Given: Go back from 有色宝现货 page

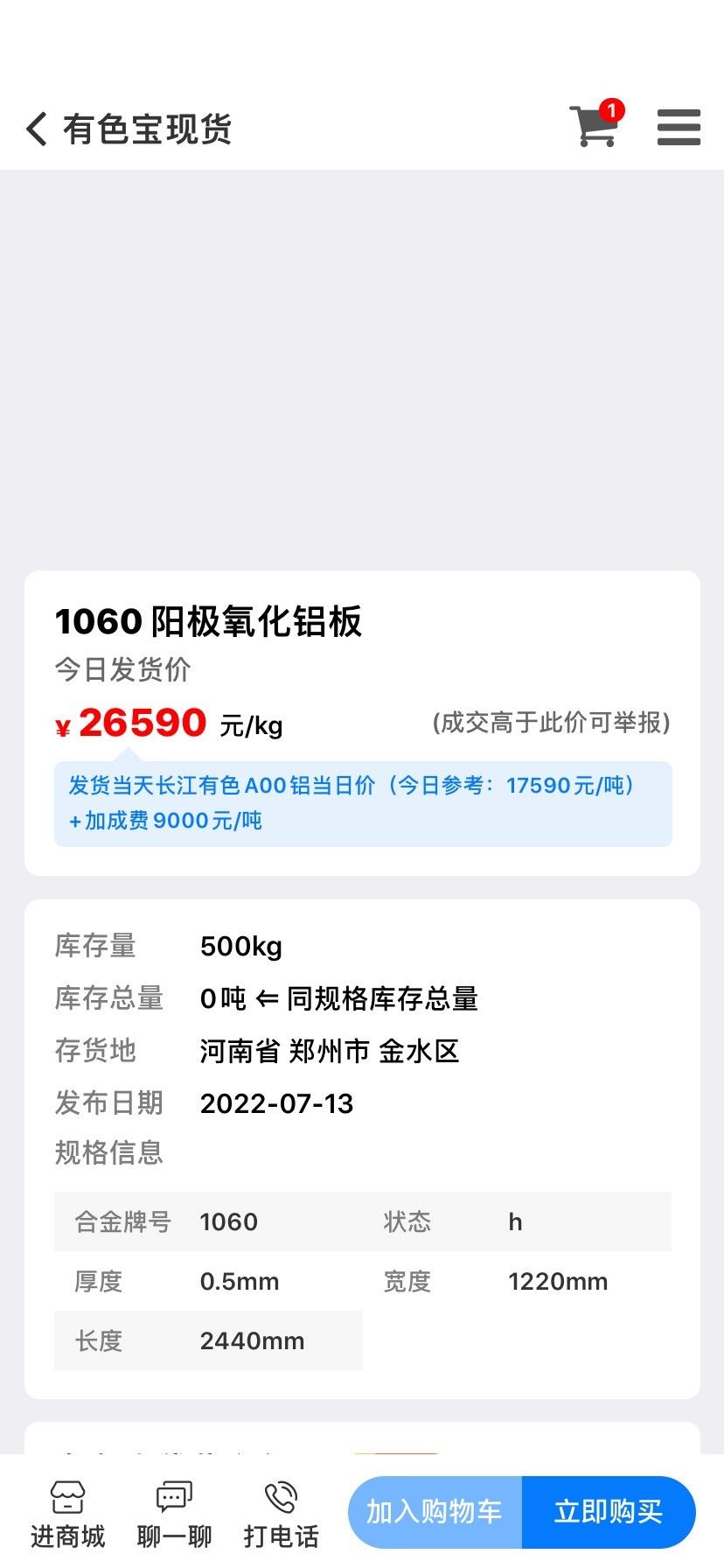Looking at the screenshot, I should point(37,129).
